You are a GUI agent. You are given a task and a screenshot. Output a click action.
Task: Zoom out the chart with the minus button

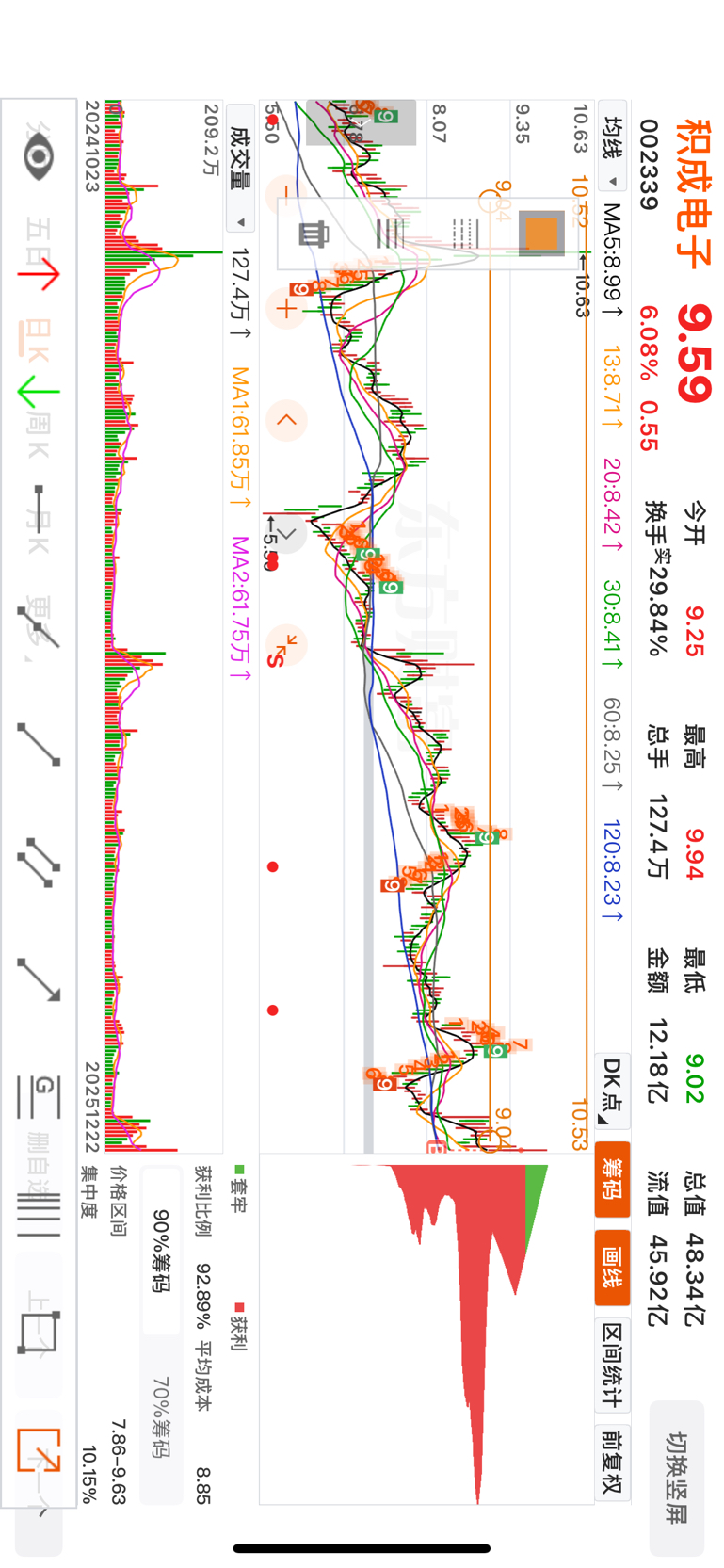[285, 197]
